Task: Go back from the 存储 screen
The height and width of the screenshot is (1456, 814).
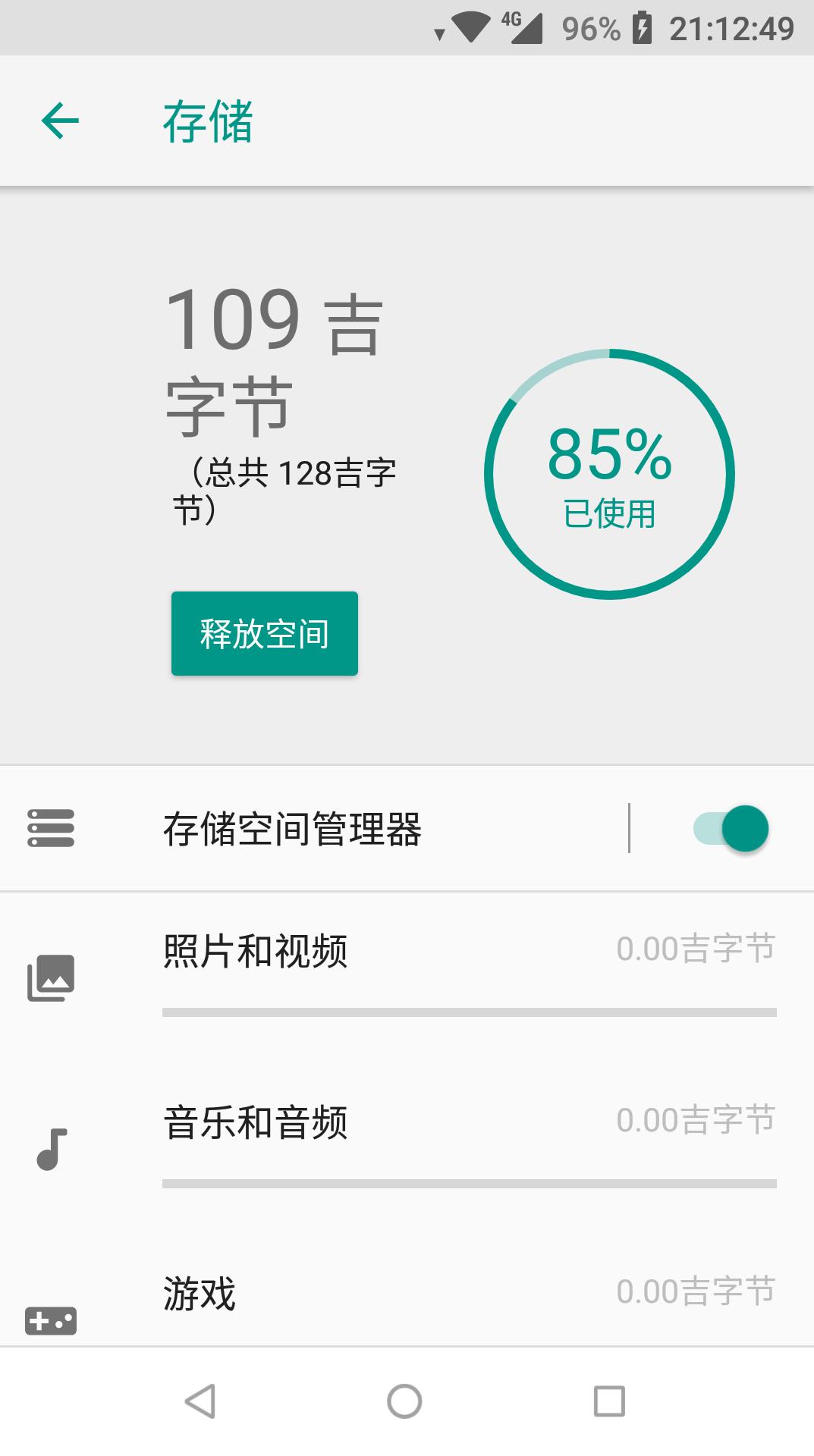Action: [x=60, y=121]
